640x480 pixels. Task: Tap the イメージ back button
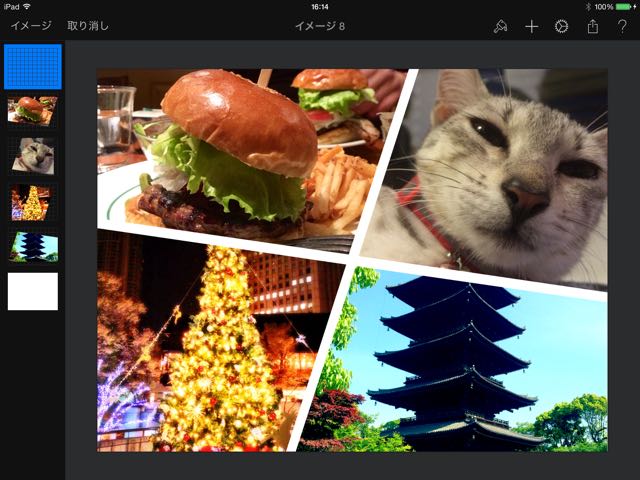(x=31, y=26)
